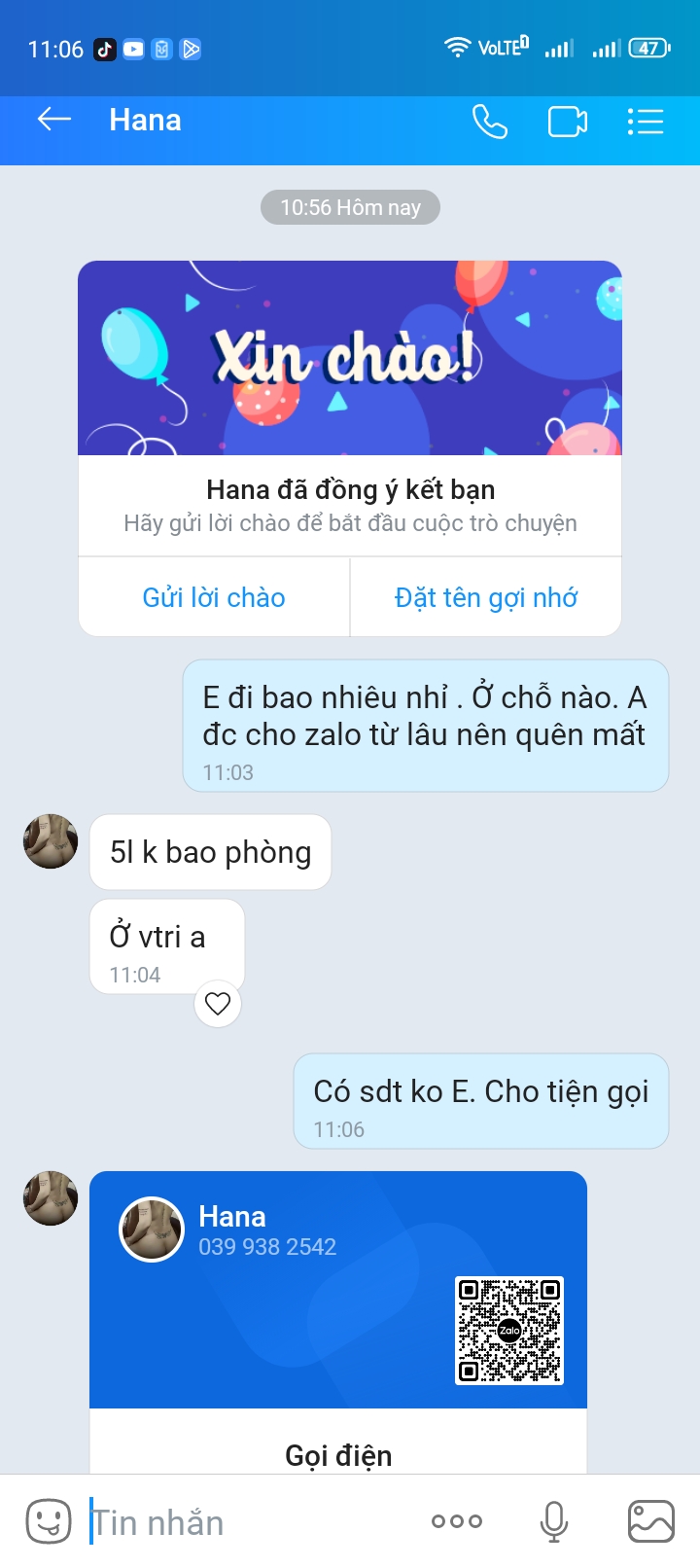Viewport: 700px width, 1568px height.
Task: Select Đặt tên gợi nhớ
Action: coord(486,597)
